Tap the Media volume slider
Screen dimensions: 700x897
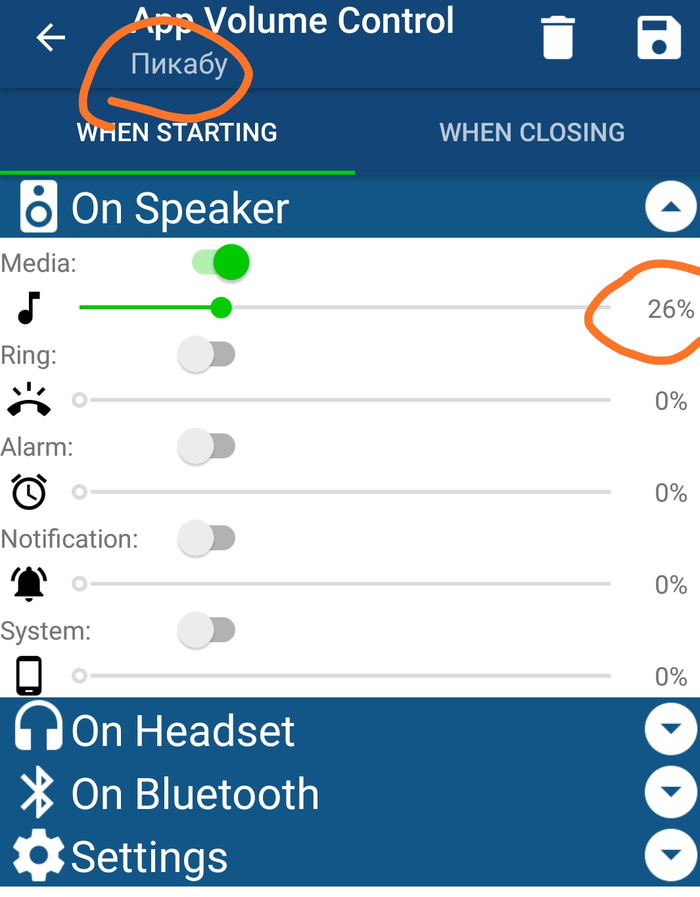click(345, 308)
